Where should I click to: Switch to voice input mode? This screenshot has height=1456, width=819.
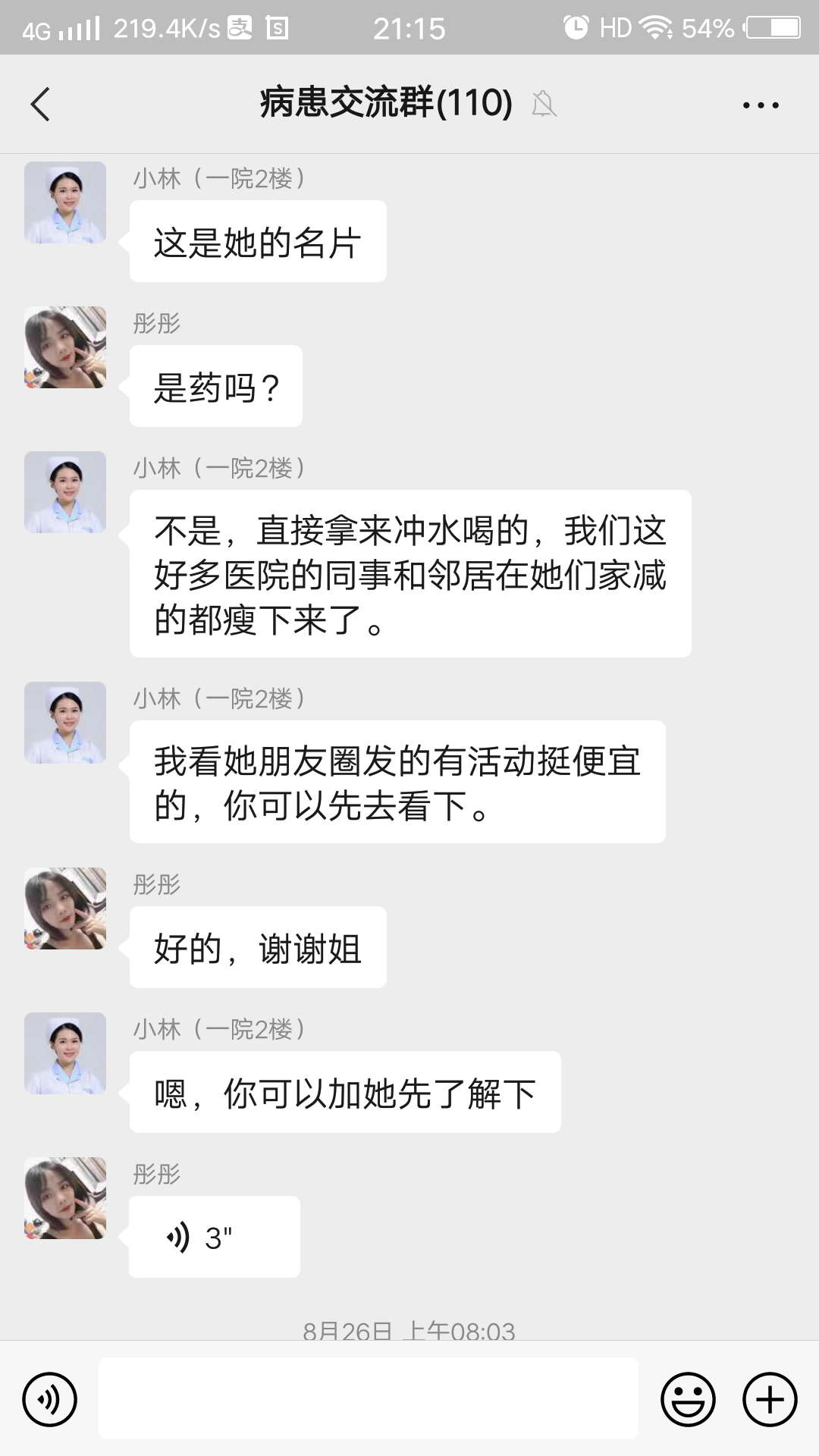click(x=50, y=1399)
